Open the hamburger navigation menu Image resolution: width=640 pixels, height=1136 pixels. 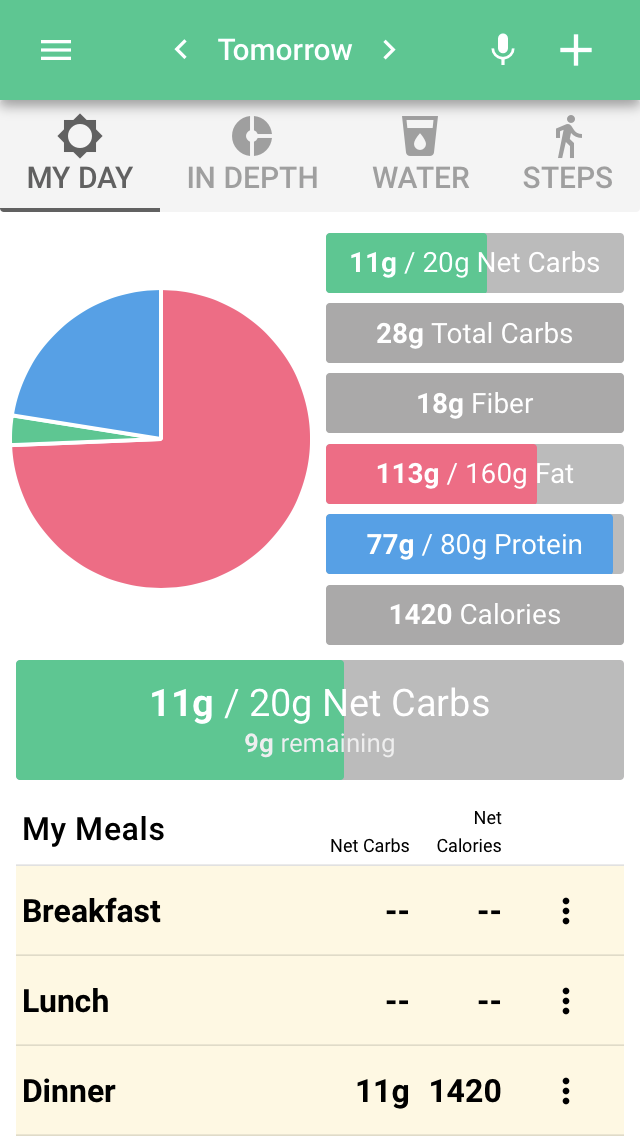pos(56,50)
